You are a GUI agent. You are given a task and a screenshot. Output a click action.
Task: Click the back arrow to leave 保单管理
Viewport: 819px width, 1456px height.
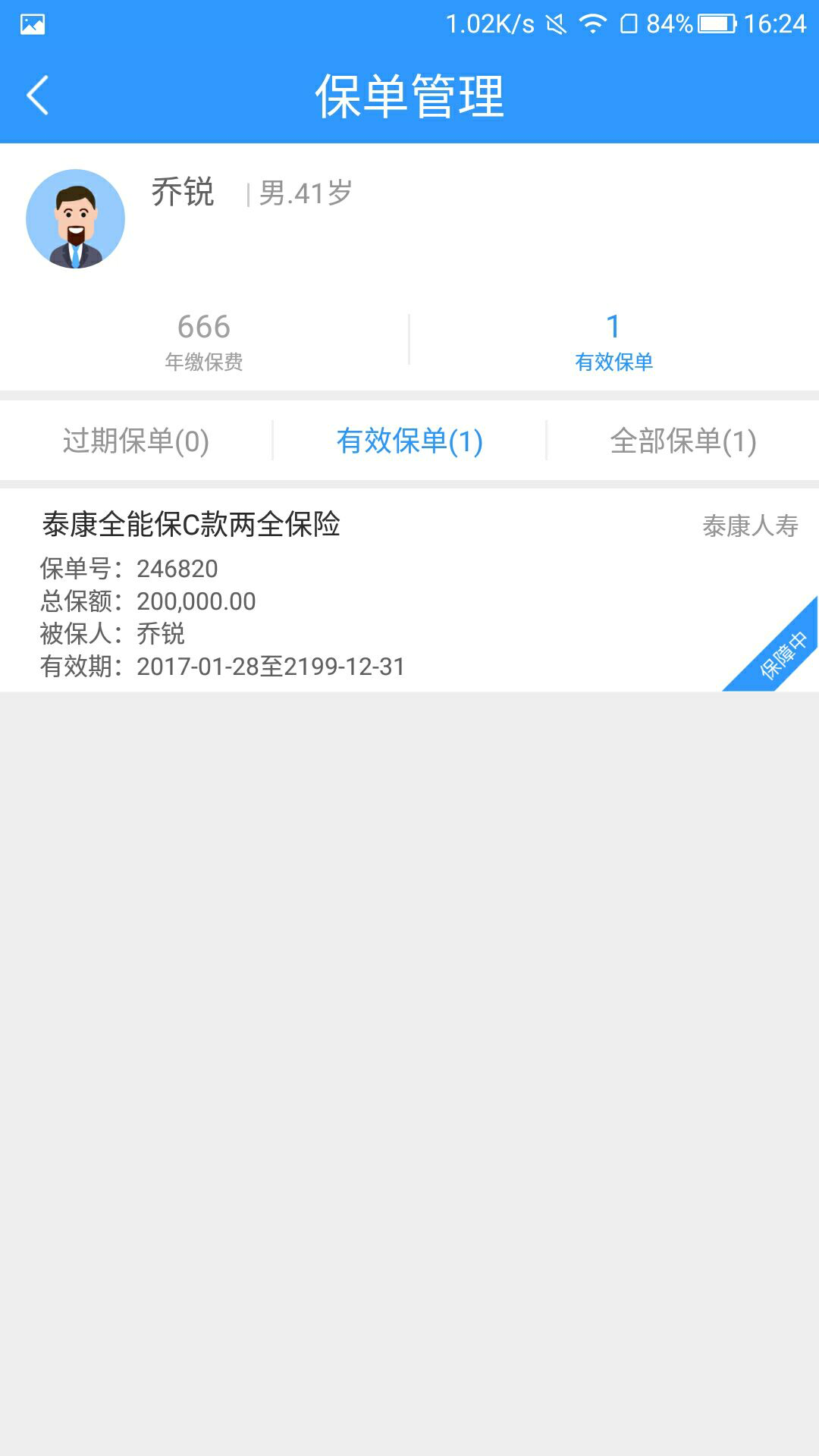coord(36,95)
